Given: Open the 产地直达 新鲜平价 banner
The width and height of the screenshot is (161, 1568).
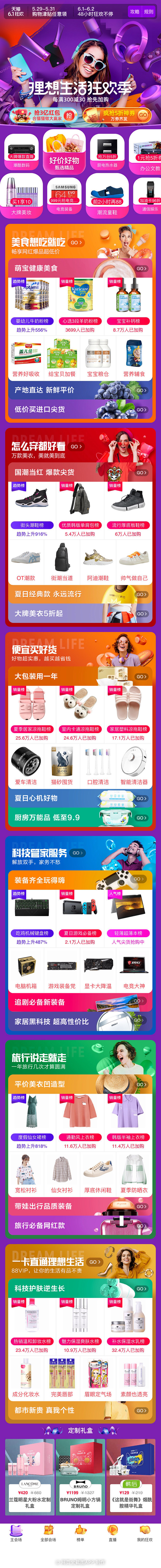Looking at the screenshot, I should [x=80, y=390].
